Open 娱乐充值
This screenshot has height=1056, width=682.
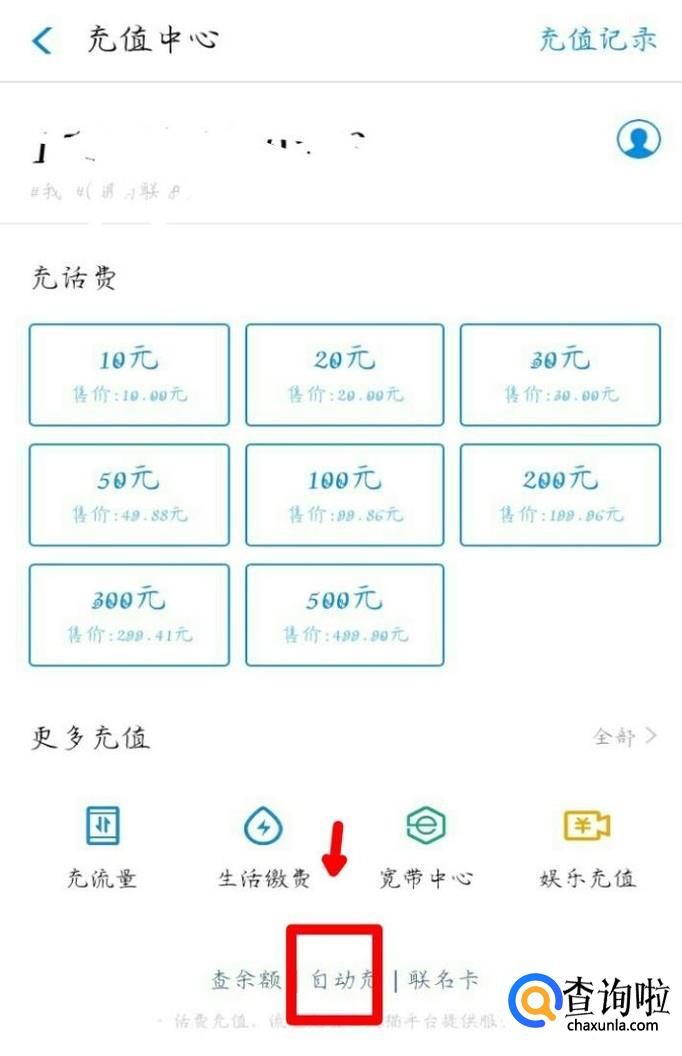click(587, 848)
